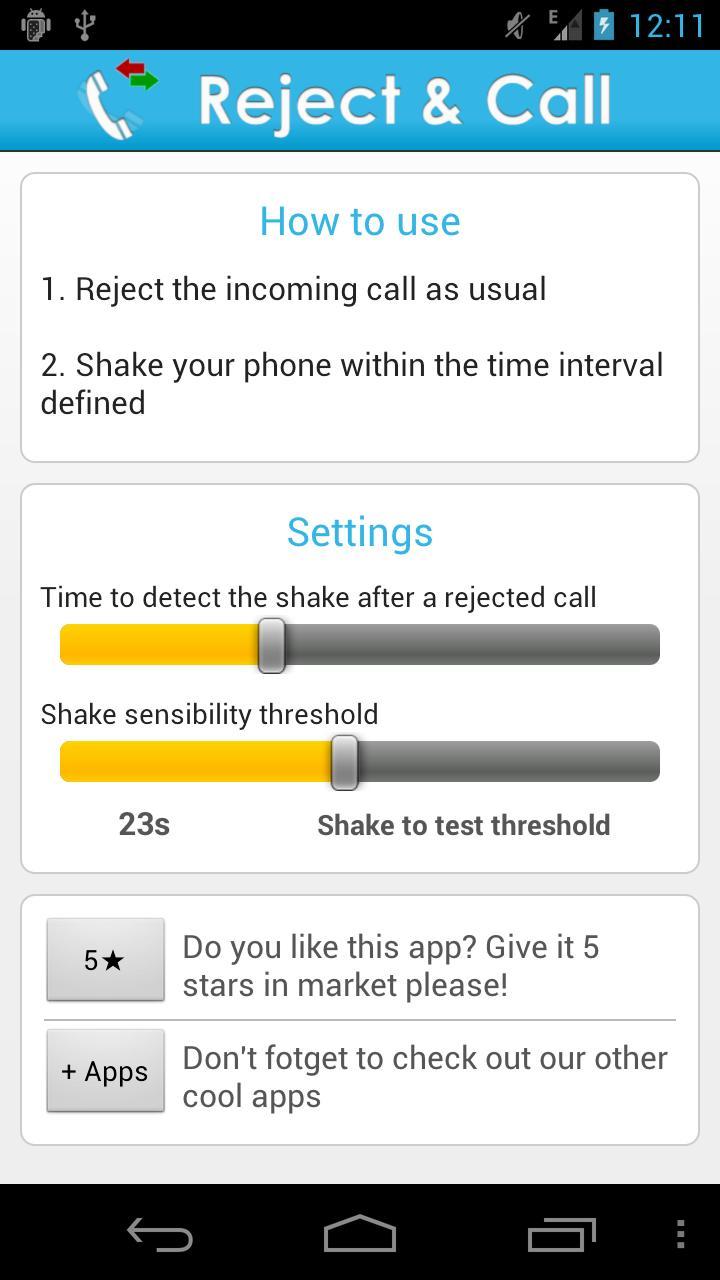Image resolution: width=720 pixels, height=1280 pixels.
Task: Click the Shake to test threshold text
Action: click(x=463, y=825)
